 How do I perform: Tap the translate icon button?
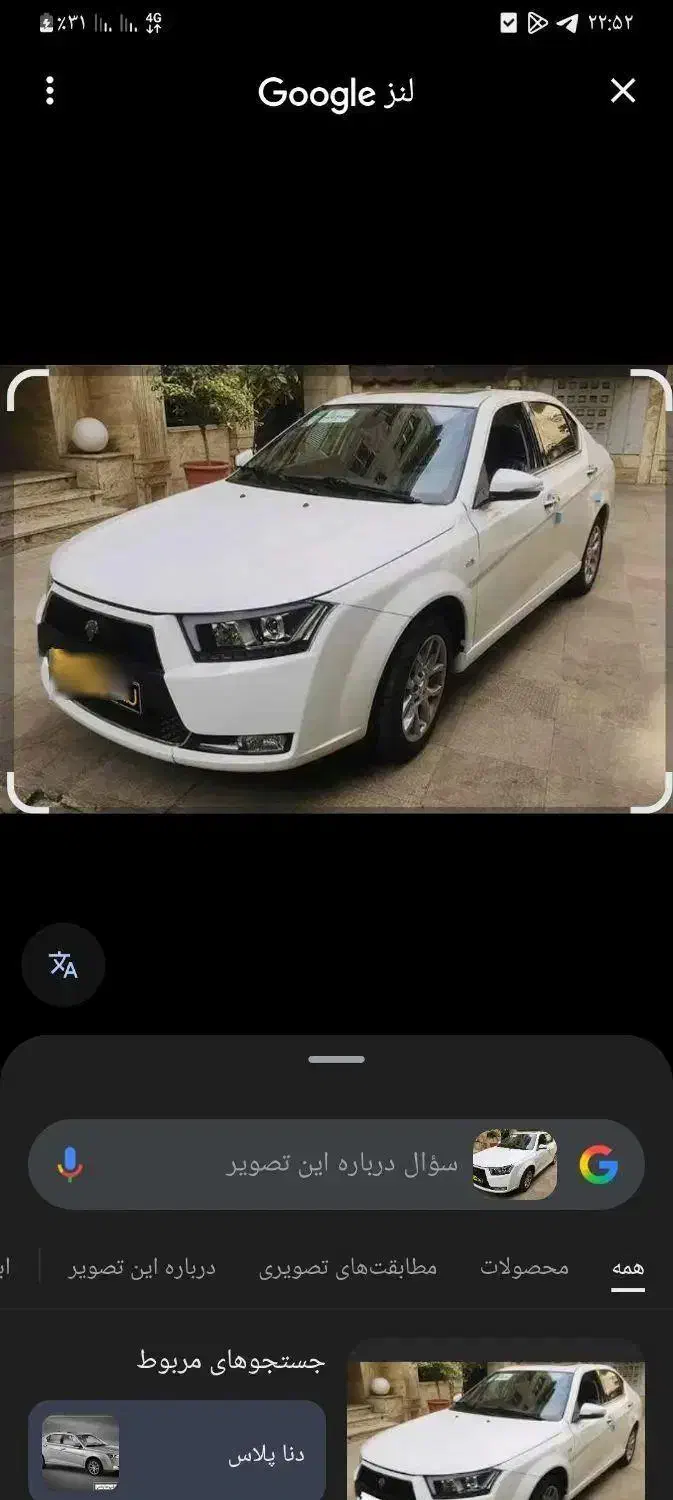(x=63, y=965)
